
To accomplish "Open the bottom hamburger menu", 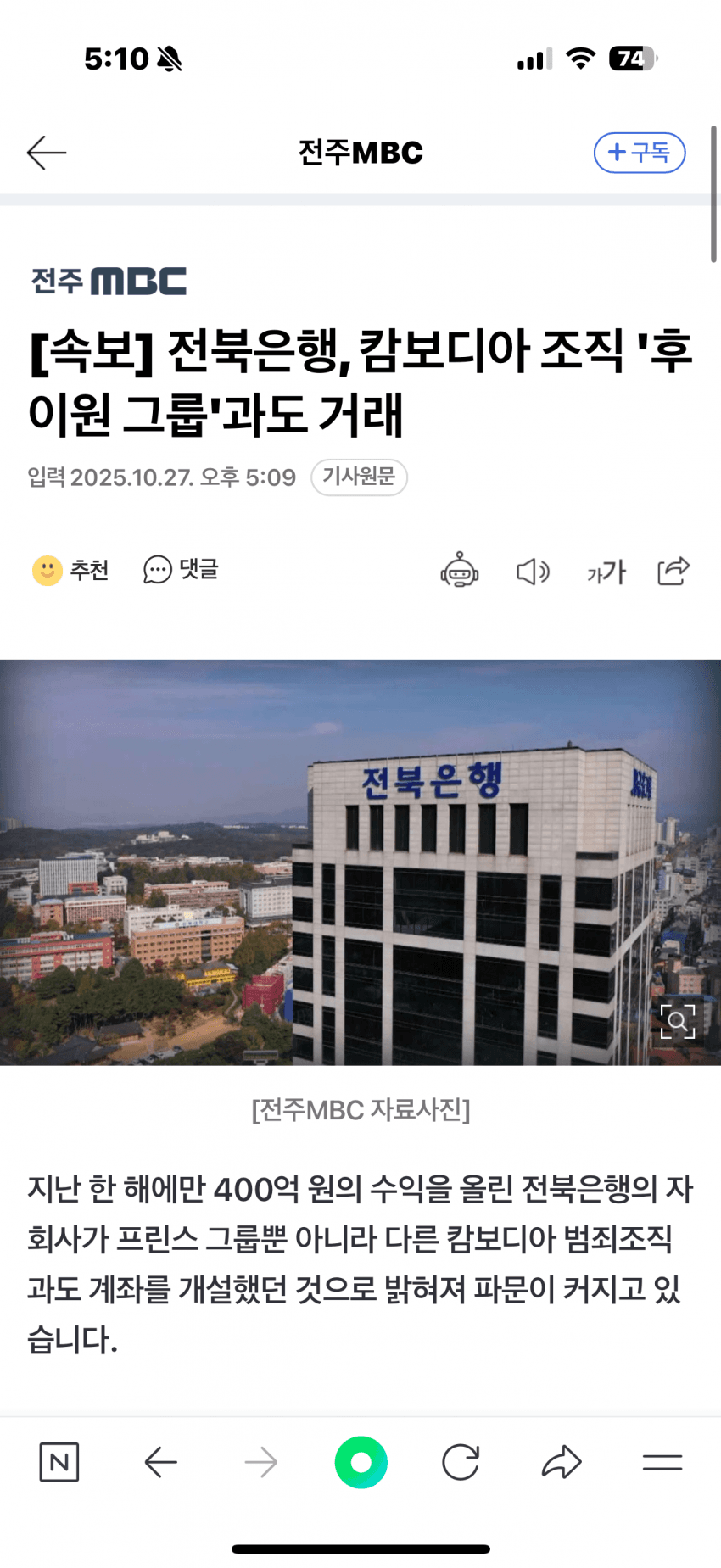I will click(662, 1462).
